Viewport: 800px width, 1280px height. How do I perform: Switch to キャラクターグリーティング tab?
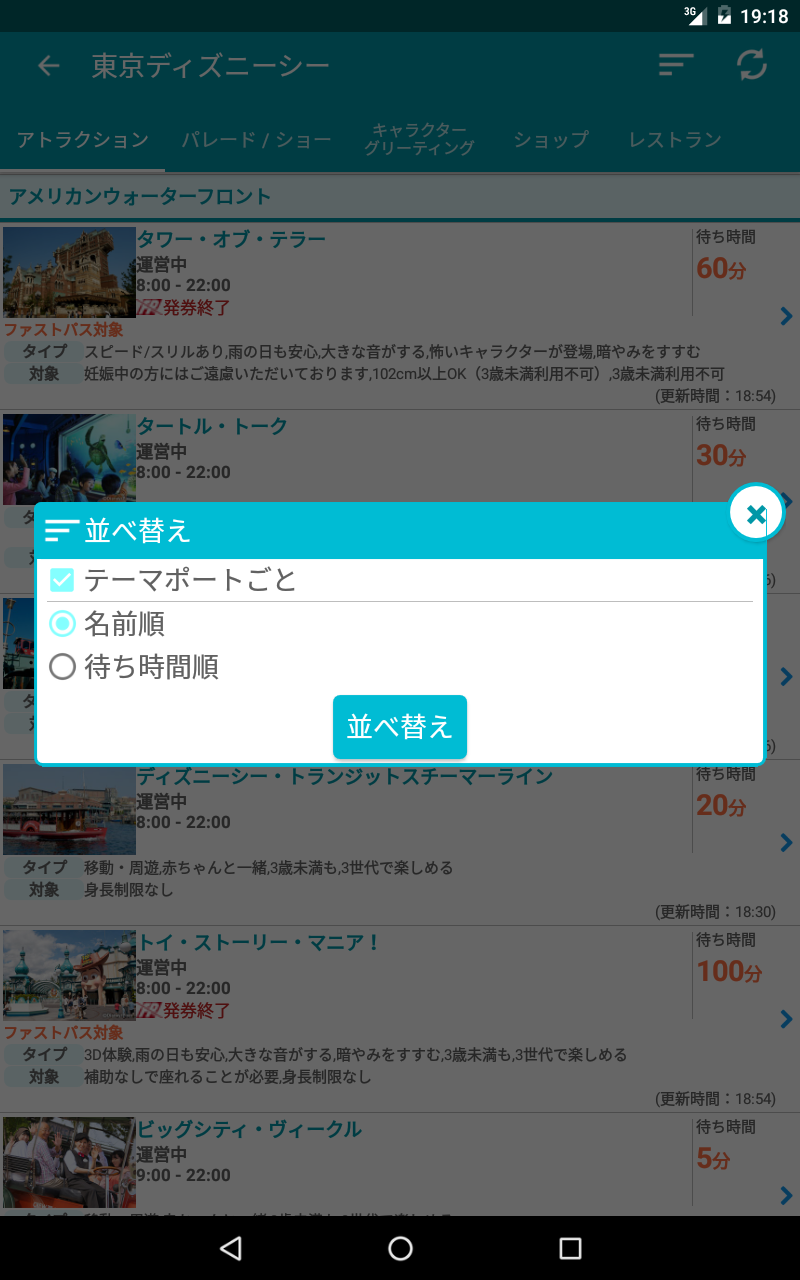coord(419,140)
